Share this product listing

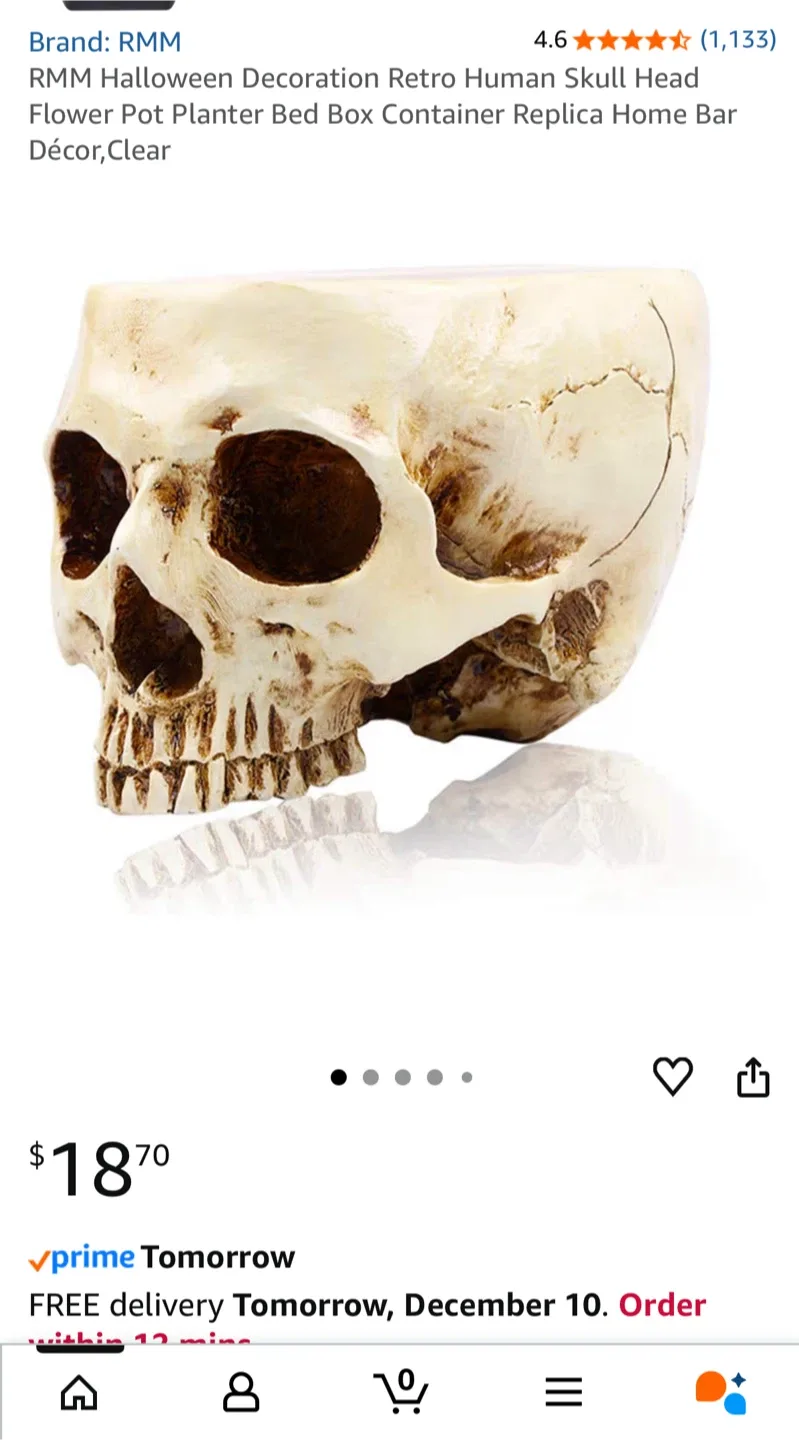[x=753, y=1077]
